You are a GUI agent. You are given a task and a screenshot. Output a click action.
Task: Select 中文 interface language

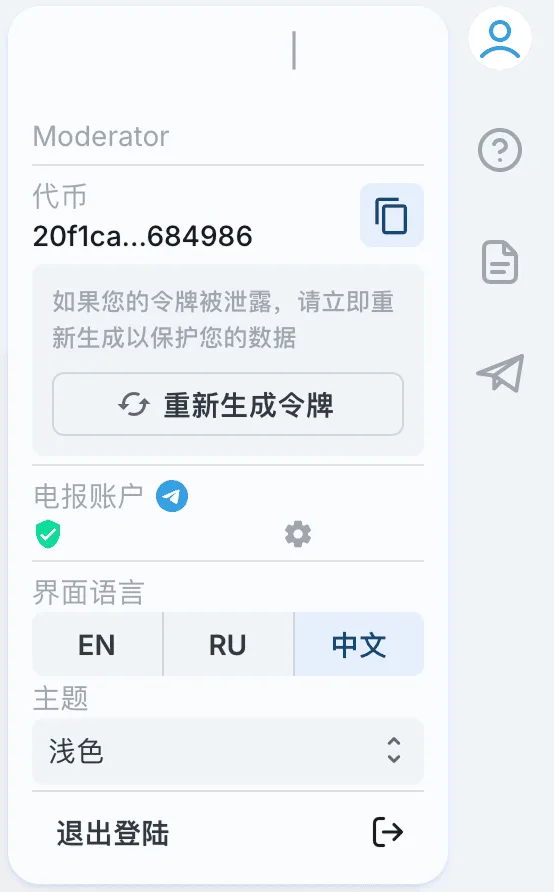[359, 644]
